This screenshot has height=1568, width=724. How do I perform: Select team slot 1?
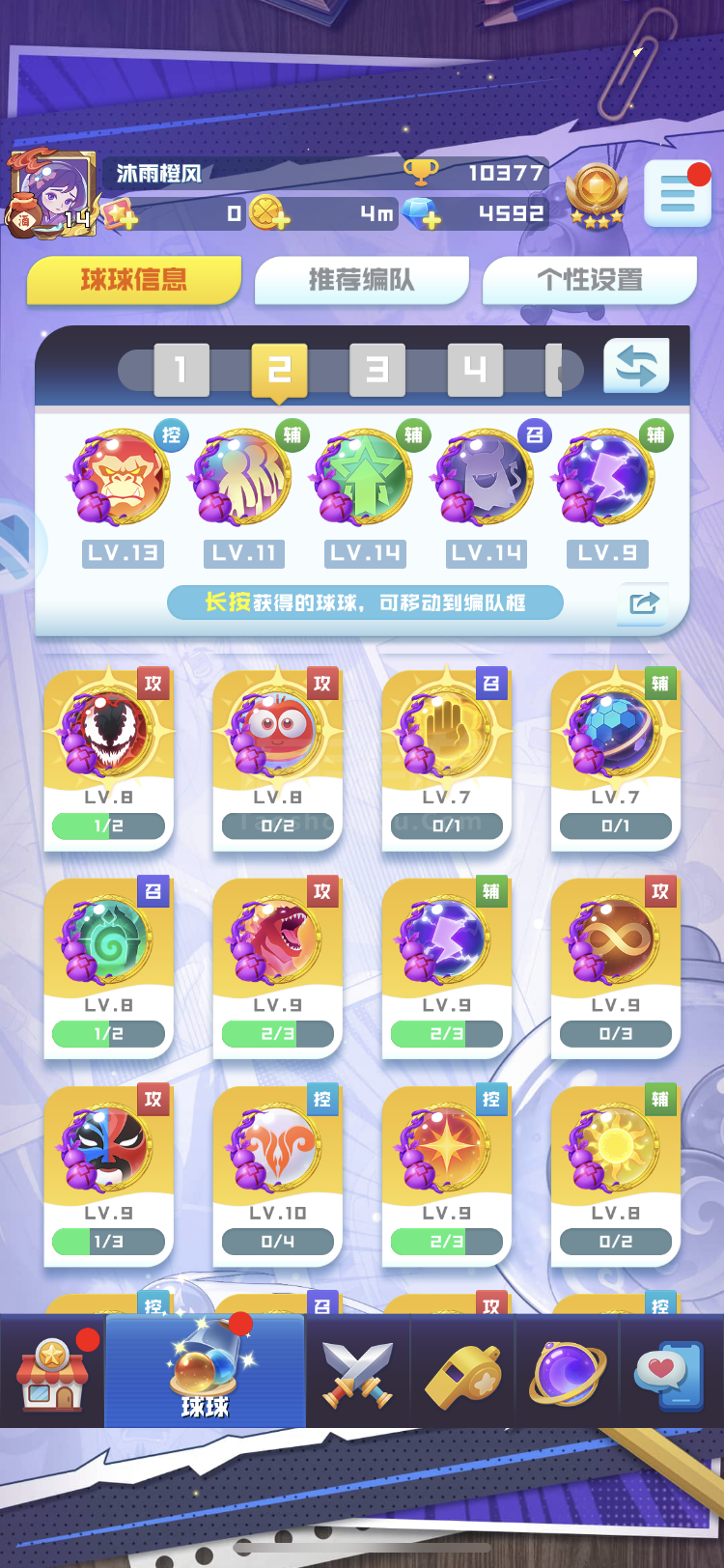[181, 369]
